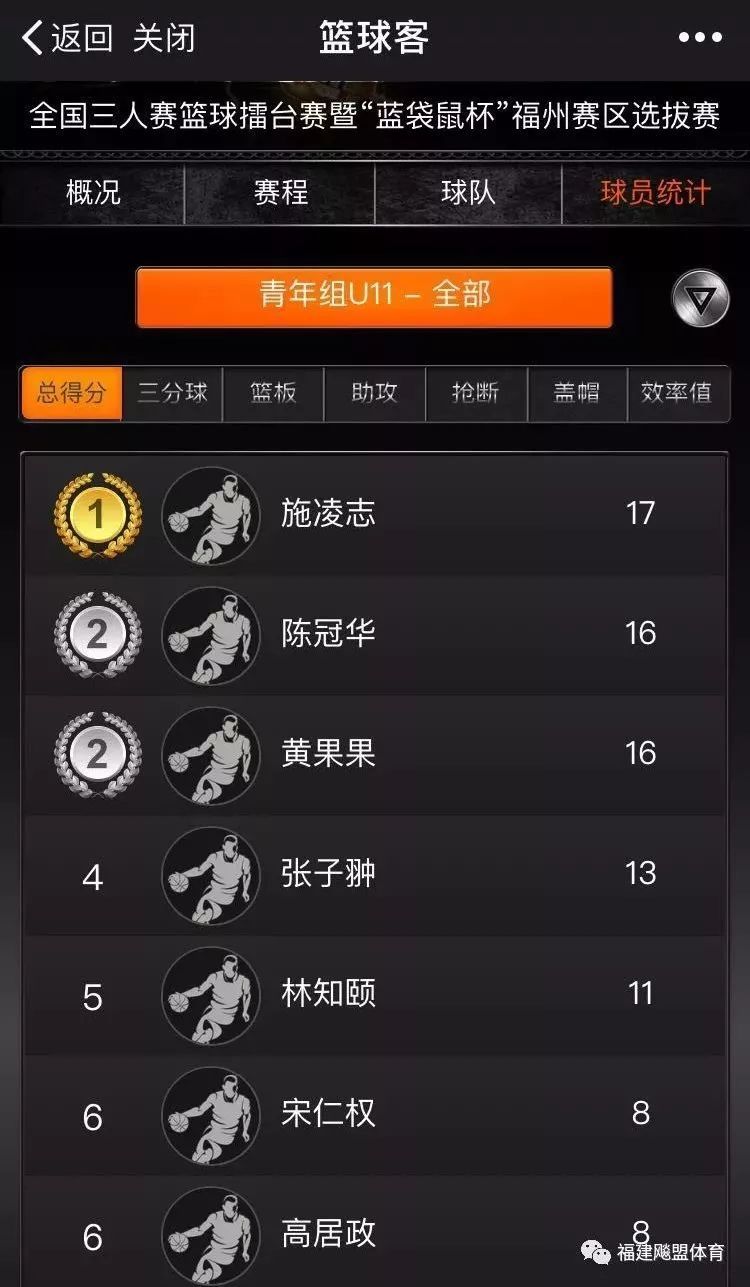Viewport: 750px width, 1287px height.
Task: Select the 球员统计 tab
Action: pyautogui.click(x=655, y=193)
